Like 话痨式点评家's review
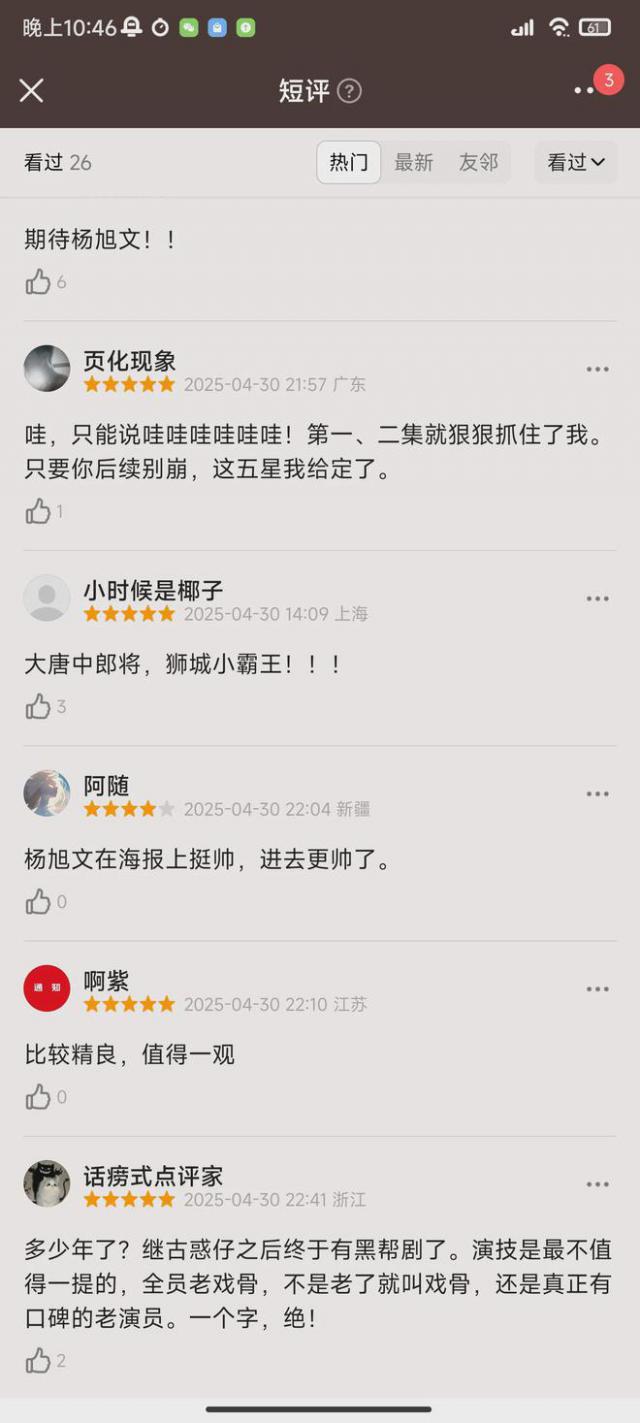Image resolution: width=640 pixels, height=1423 pixels. (x=39, y=1360)
